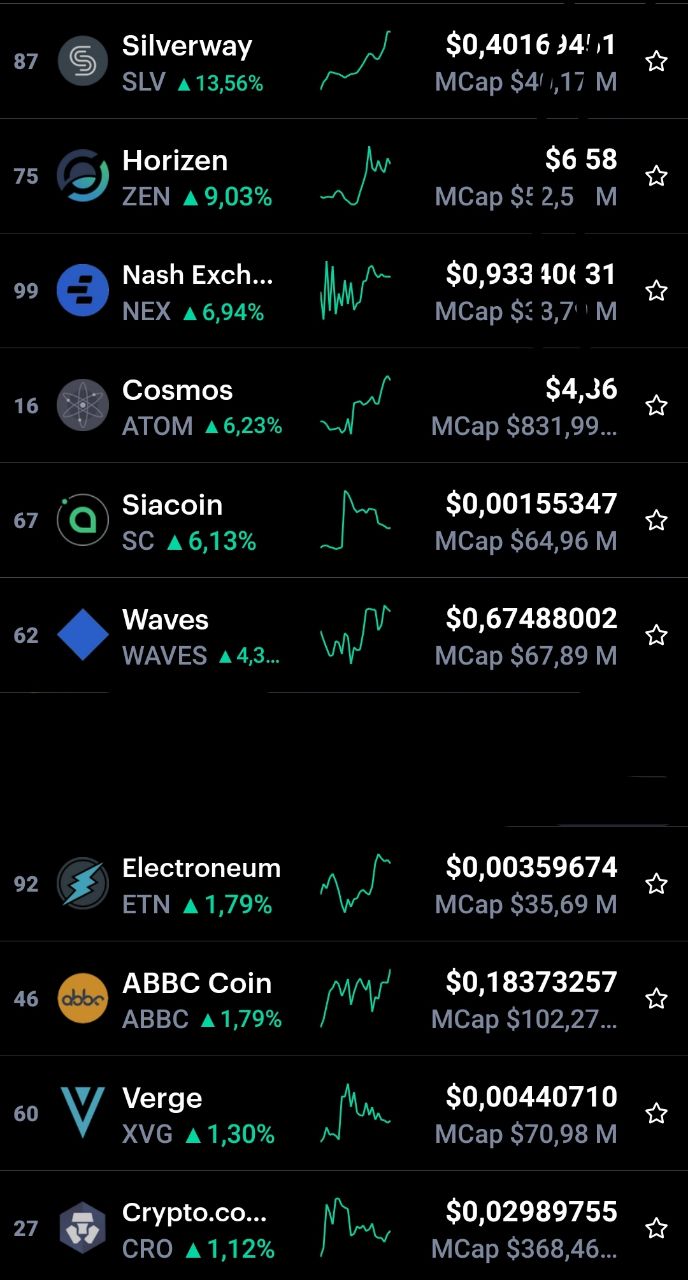Star the ABBC Coin entry
Image resolution: width=688 pixels, height=1280 pixels.
[656, 998]
